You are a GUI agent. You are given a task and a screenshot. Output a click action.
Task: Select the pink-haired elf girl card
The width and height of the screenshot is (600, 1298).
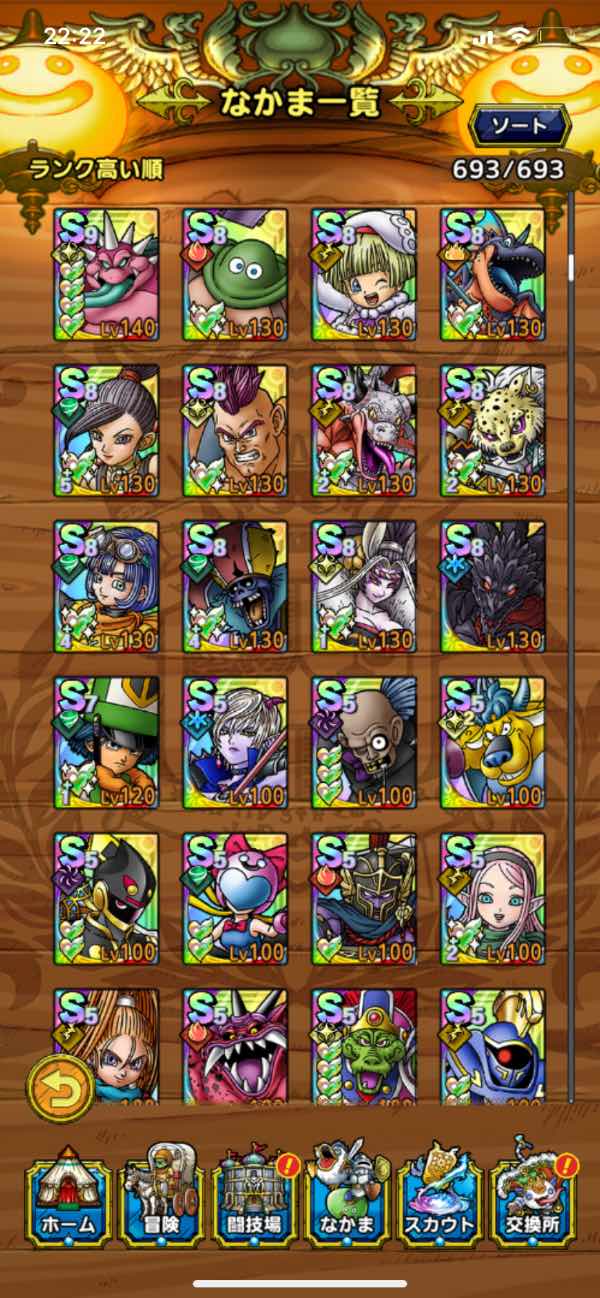(x=493, y=897)
